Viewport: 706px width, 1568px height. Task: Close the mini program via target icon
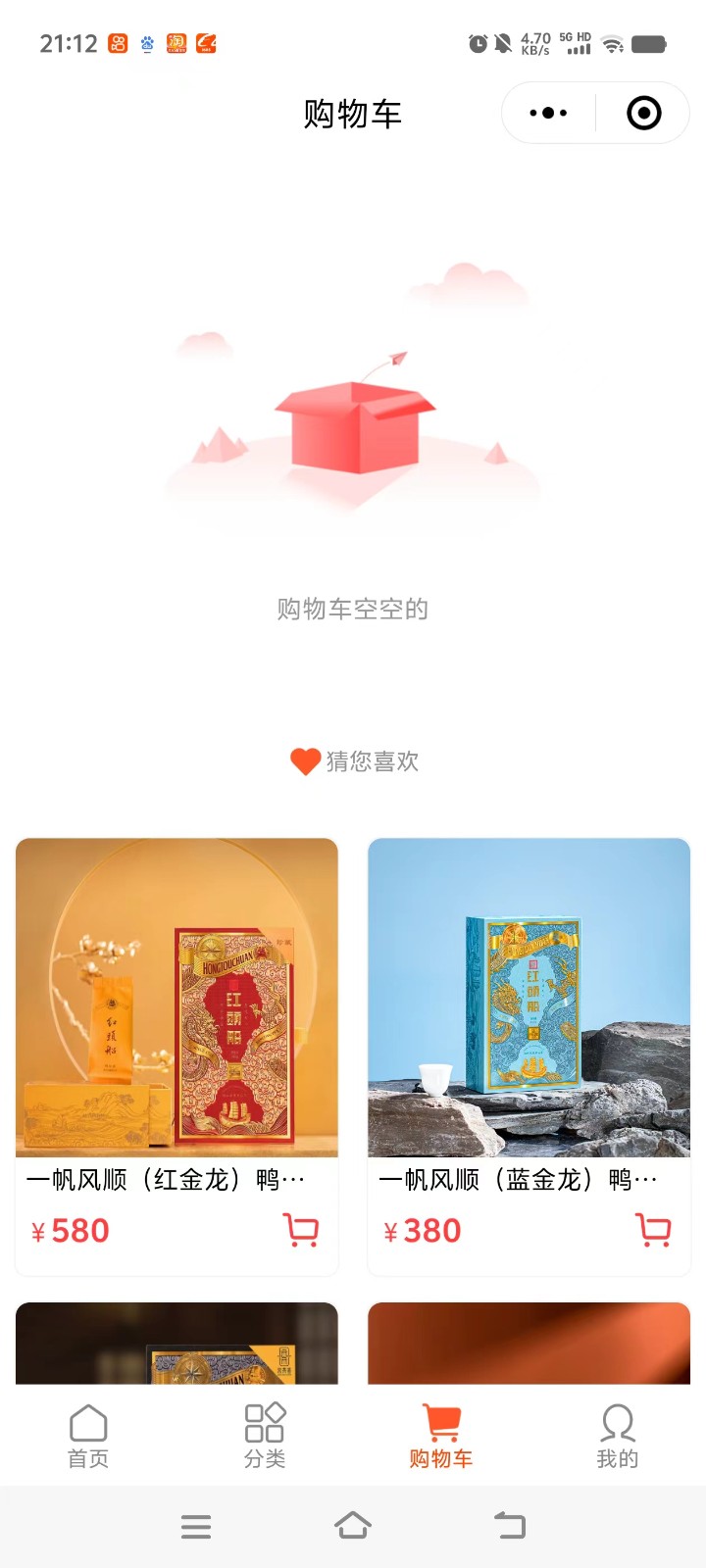(x=643, y=114)
